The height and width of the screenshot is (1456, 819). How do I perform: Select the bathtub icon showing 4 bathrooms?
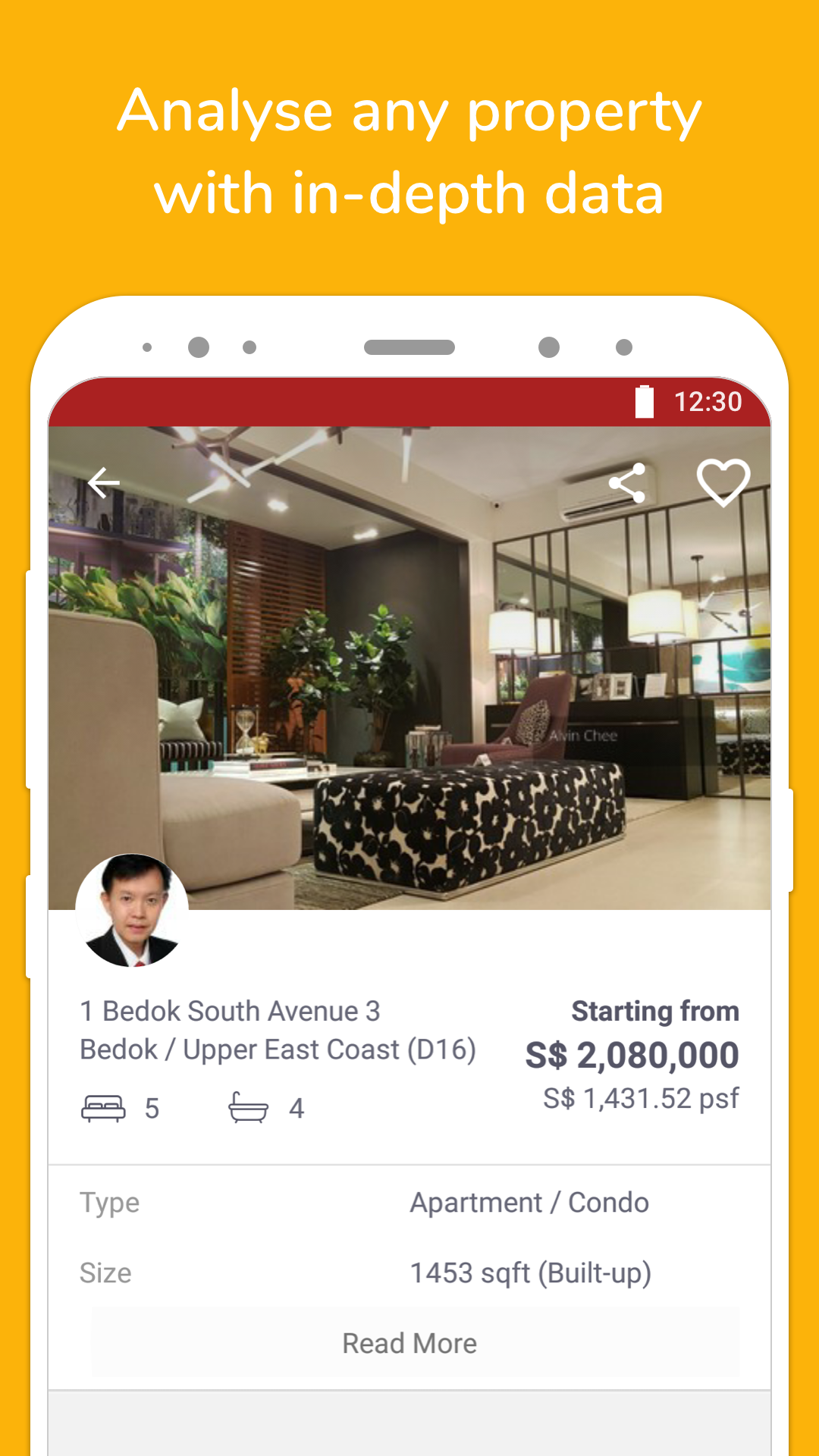coord(249,1107)
